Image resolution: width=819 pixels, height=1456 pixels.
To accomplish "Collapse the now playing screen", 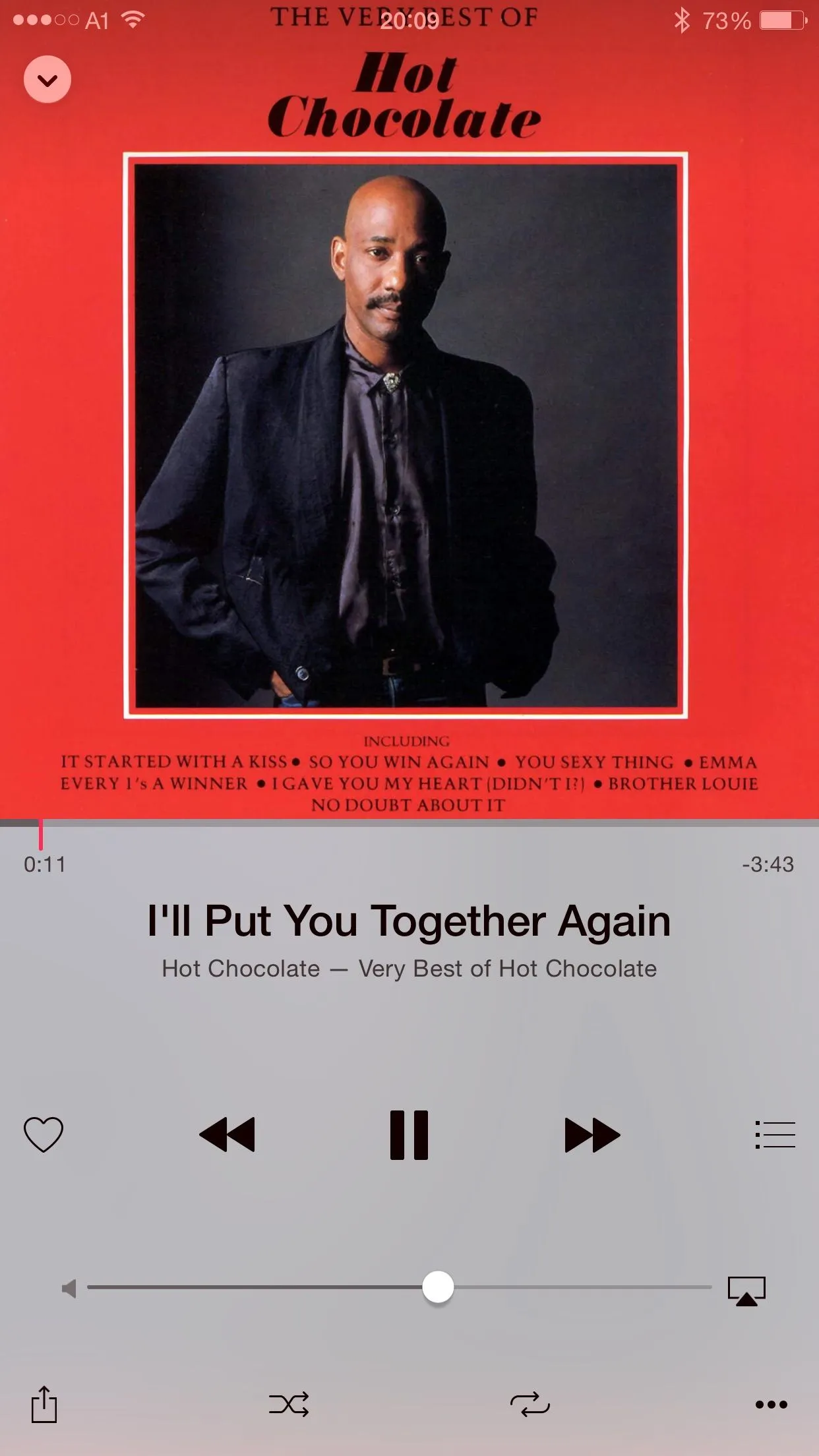I will tap(47, 80).
